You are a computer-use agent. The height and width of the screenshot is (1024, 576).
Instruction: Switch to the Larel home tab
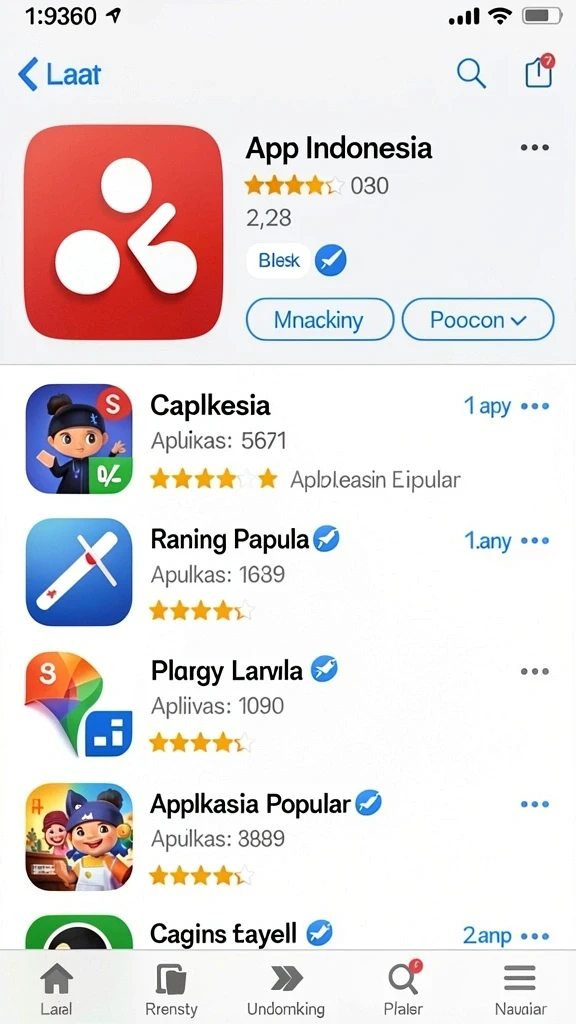tap(56, 988)
